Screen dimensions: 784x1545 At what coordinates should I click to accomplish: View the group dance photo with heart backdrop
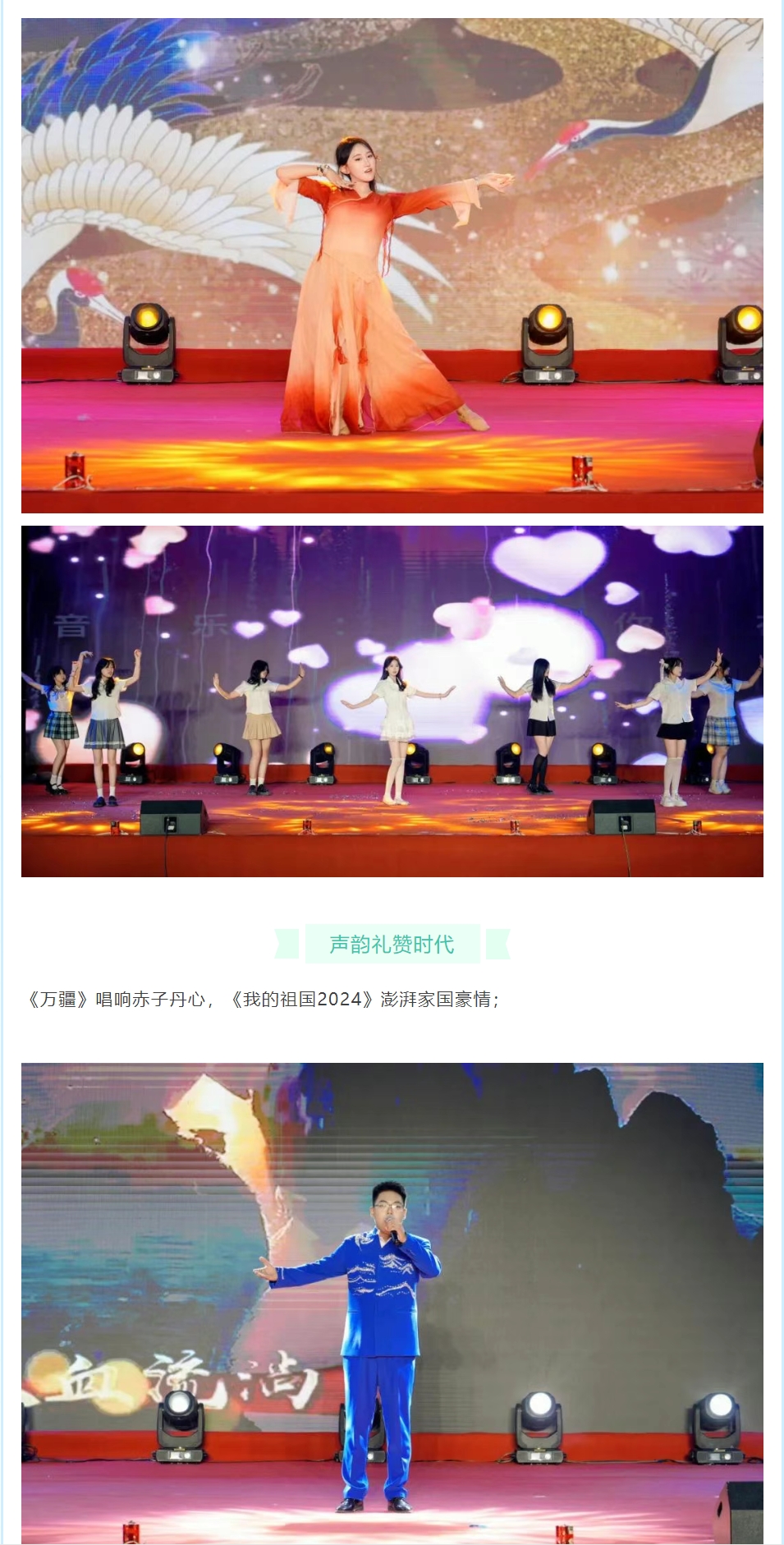pos(392,701)
